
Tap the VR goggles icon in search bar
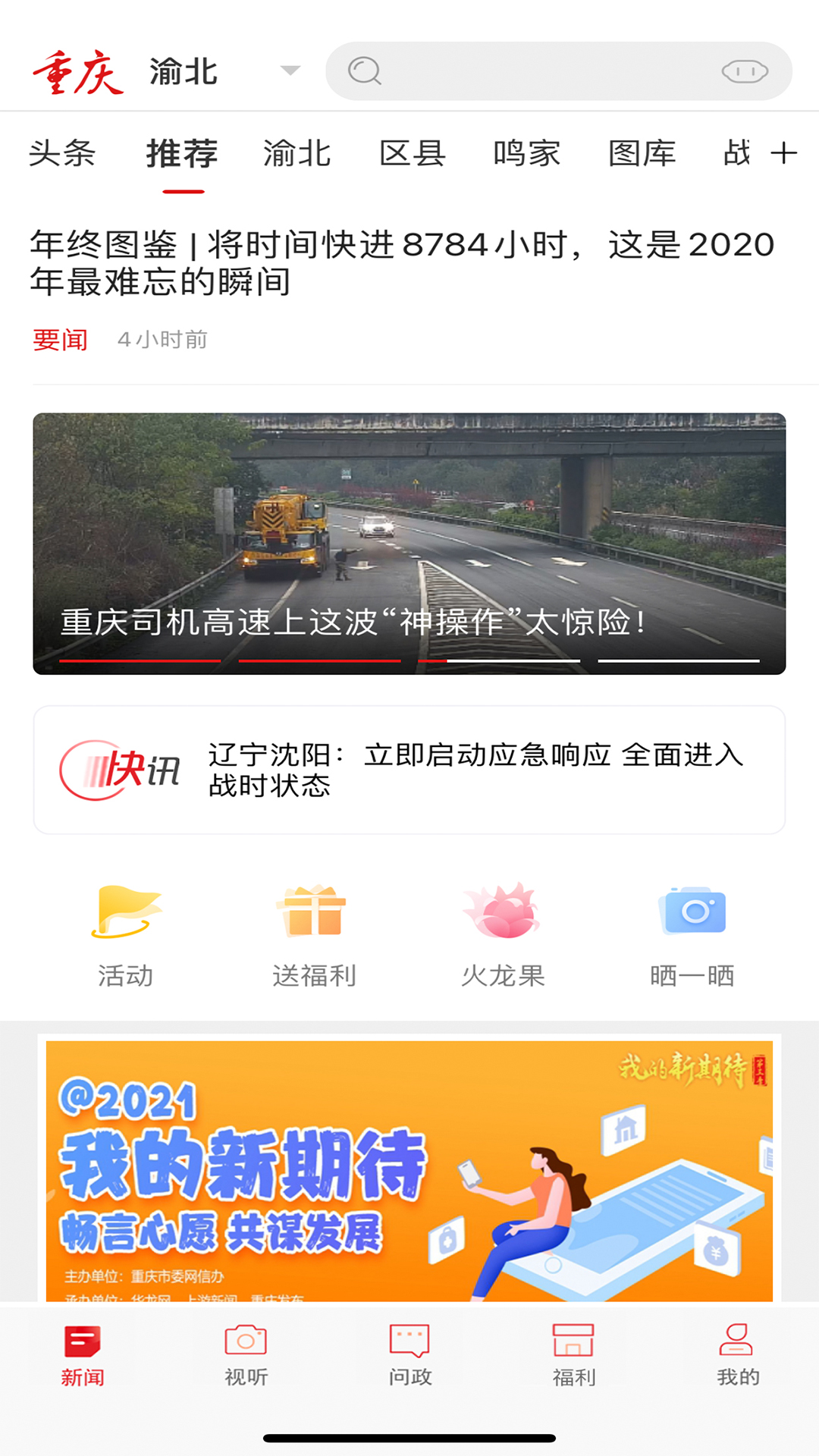(745, 72)
